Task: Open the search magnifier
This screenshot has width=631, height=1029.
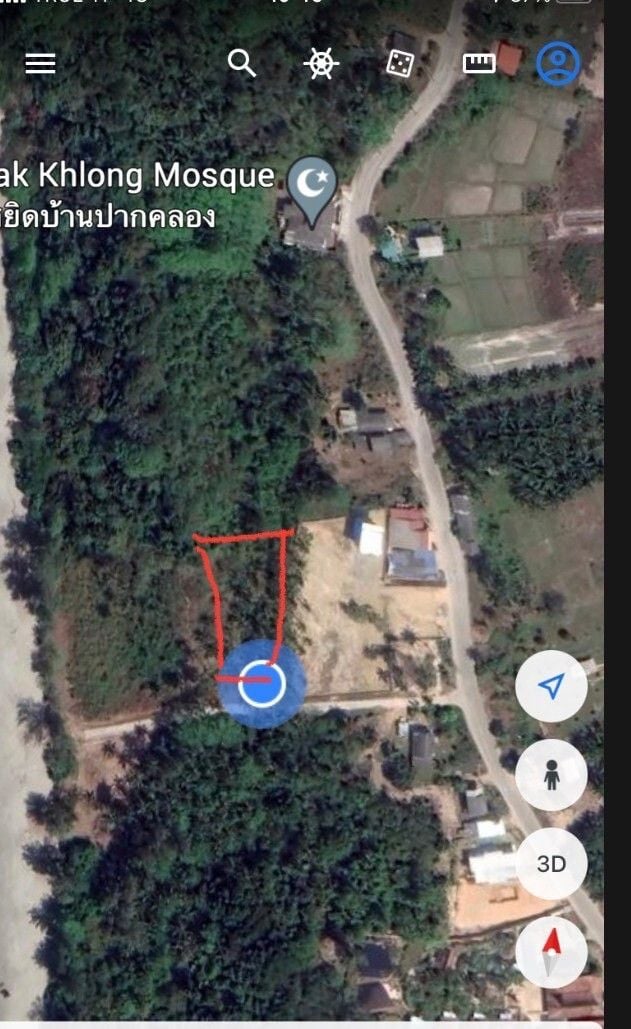Action: pyautogui.click(x=241, y=64)
